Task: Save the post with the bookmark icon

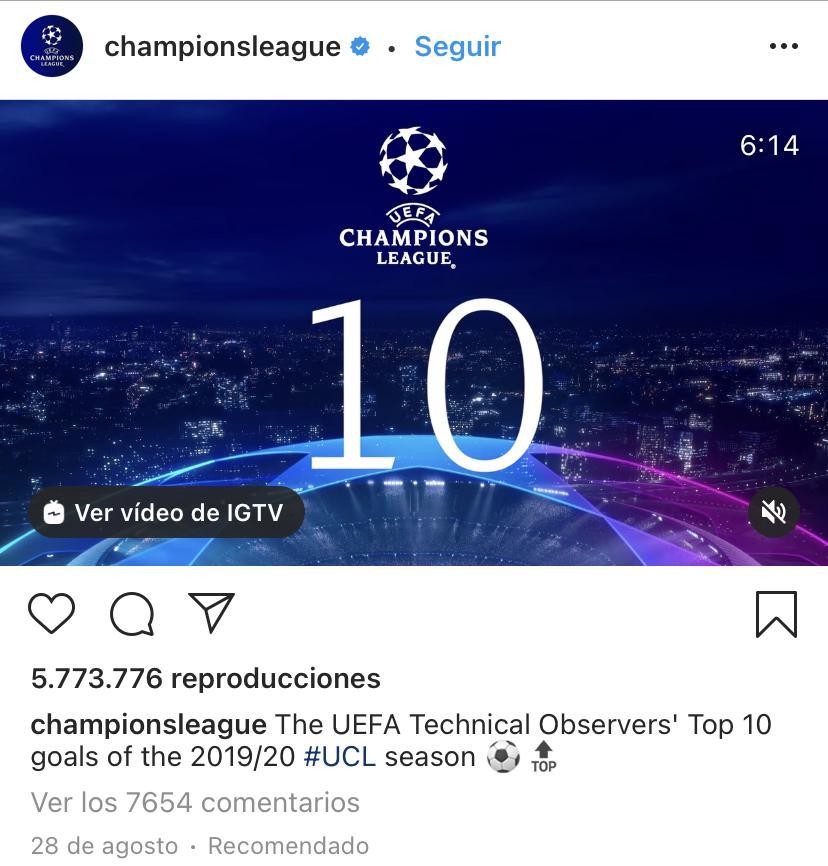Action: pyautogui.click(x=775, y=613)
